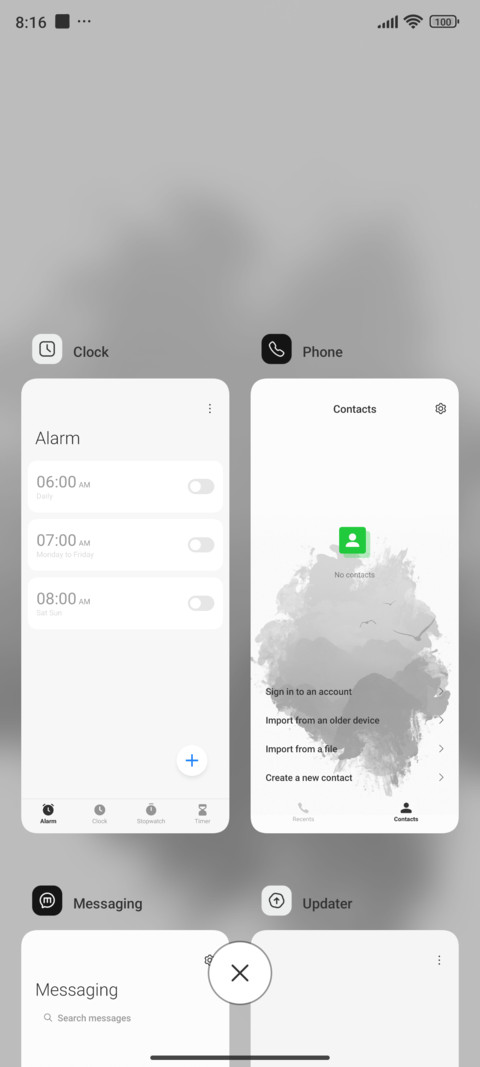The width and height of the screenshot is (480, 1067).
Task: Open the Messaging app card
Action: pyautogui.click(x=125, y=998)
